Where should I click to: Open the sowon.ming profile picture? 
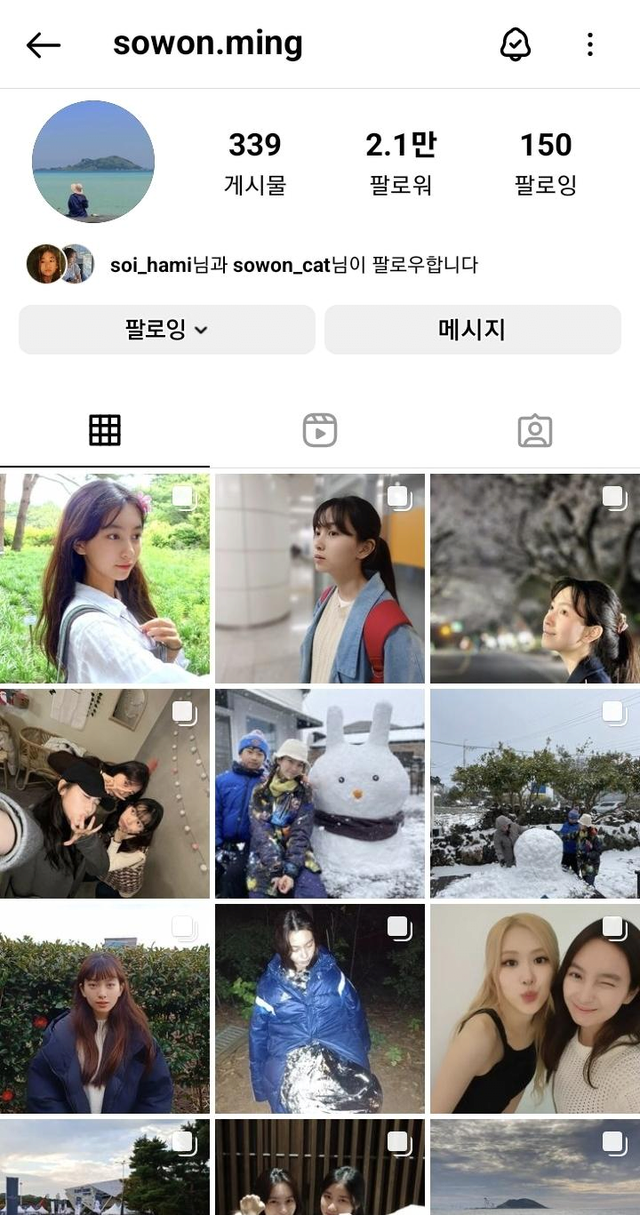pyautogui.click(x=93, y=161)
